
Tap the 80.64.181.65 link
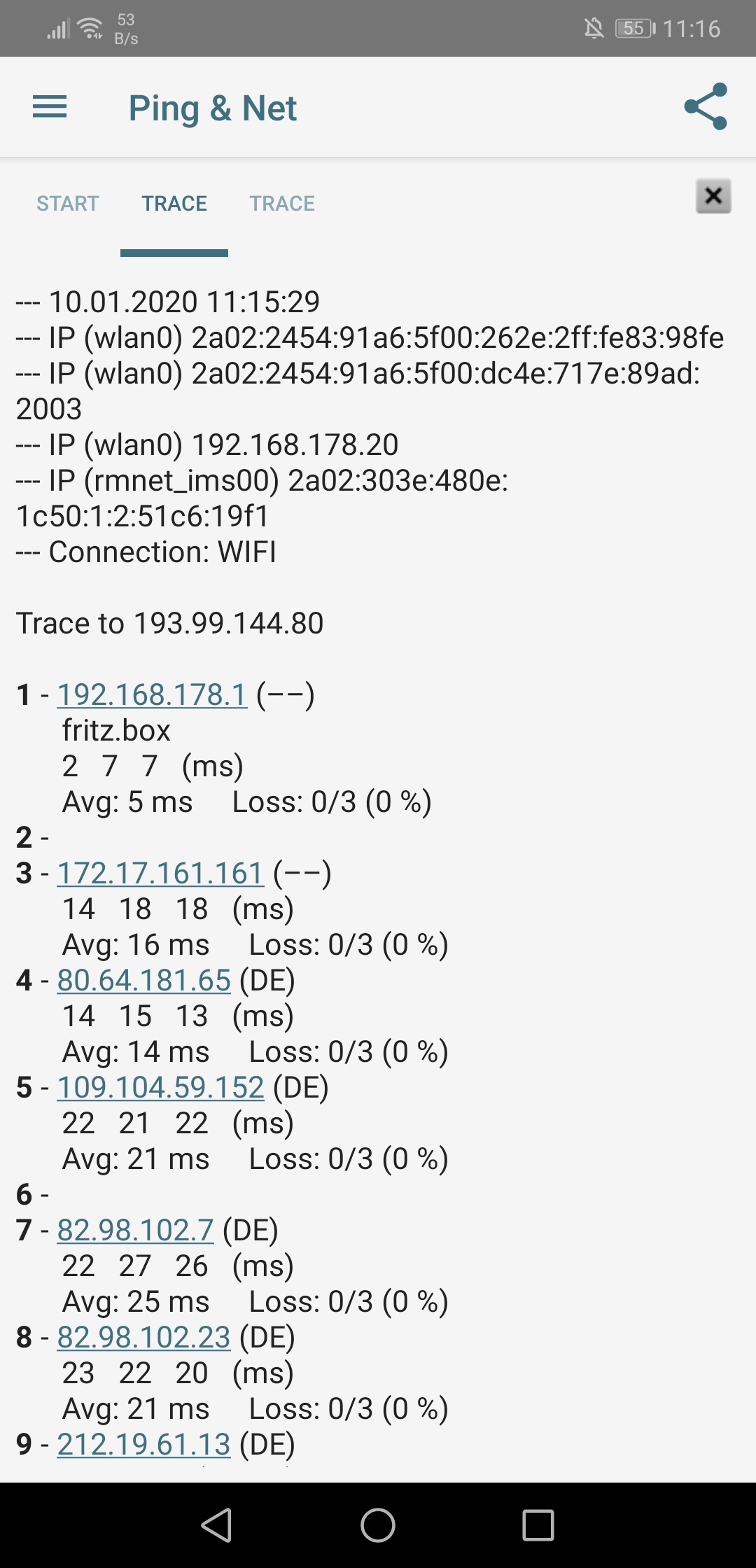click(x=143, y=981)
